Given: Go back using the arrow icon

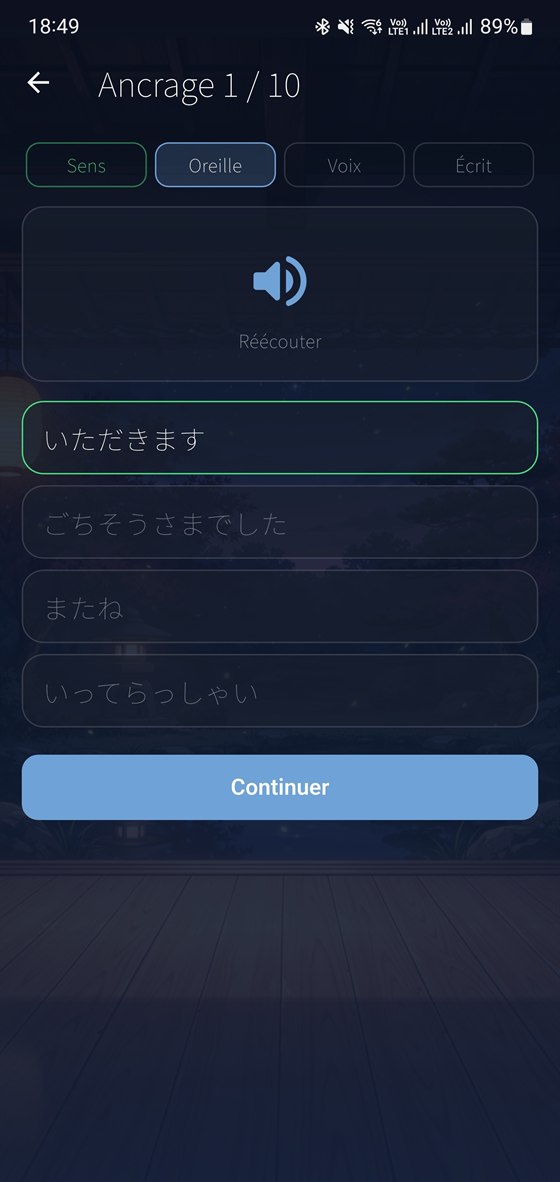Looking at the screenshot, I should [x=38, y=83].
